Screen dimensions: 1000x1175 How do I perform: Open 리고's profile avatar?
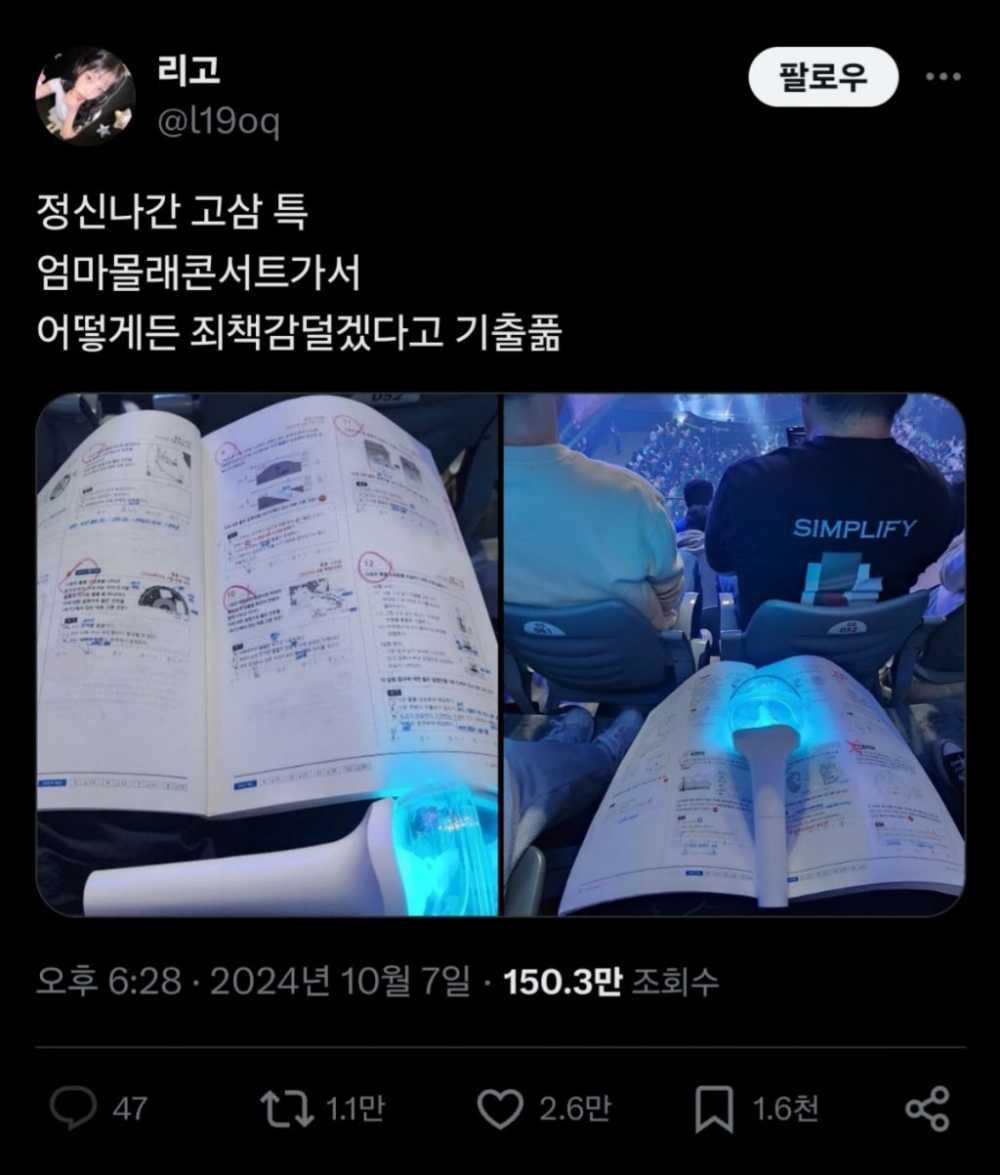point(85,96)
